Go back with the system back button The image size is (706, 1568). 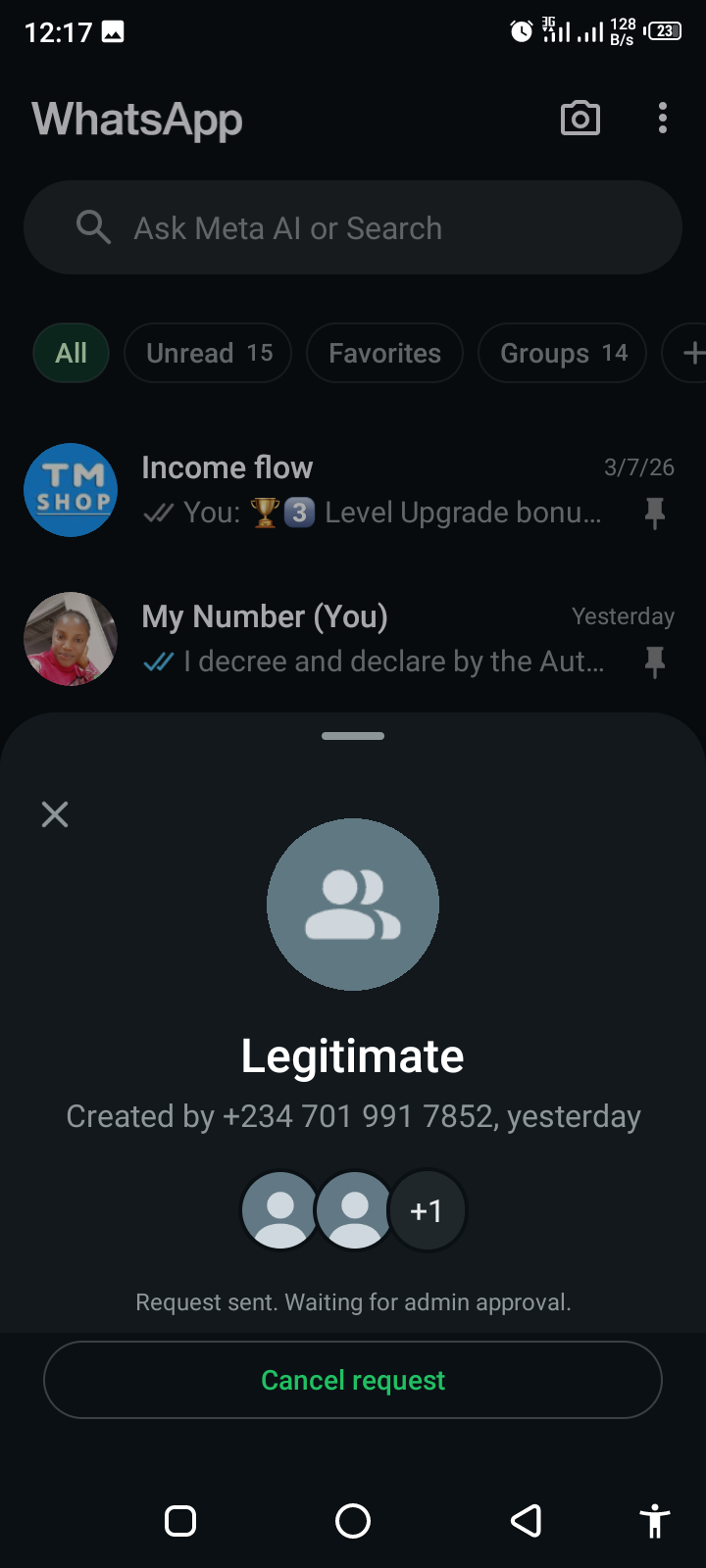[527, 1521]
